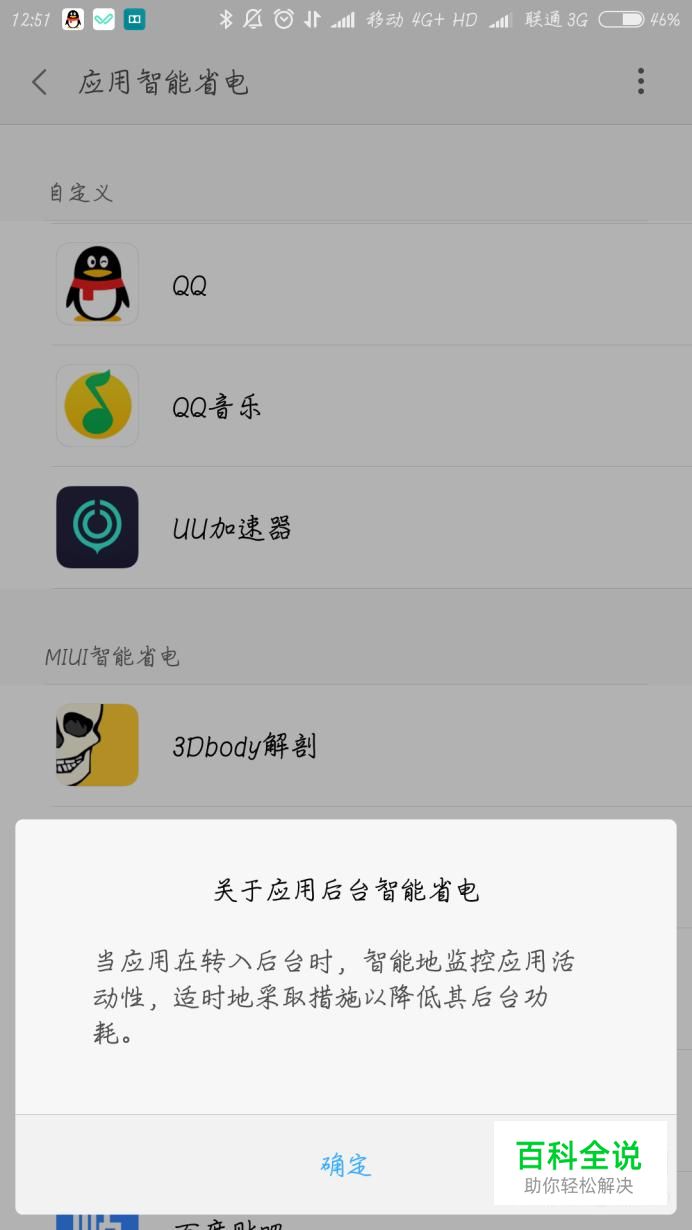692x1230 pixels.
Task: Open the UU加速器 entry
Action: pos(346,528)
